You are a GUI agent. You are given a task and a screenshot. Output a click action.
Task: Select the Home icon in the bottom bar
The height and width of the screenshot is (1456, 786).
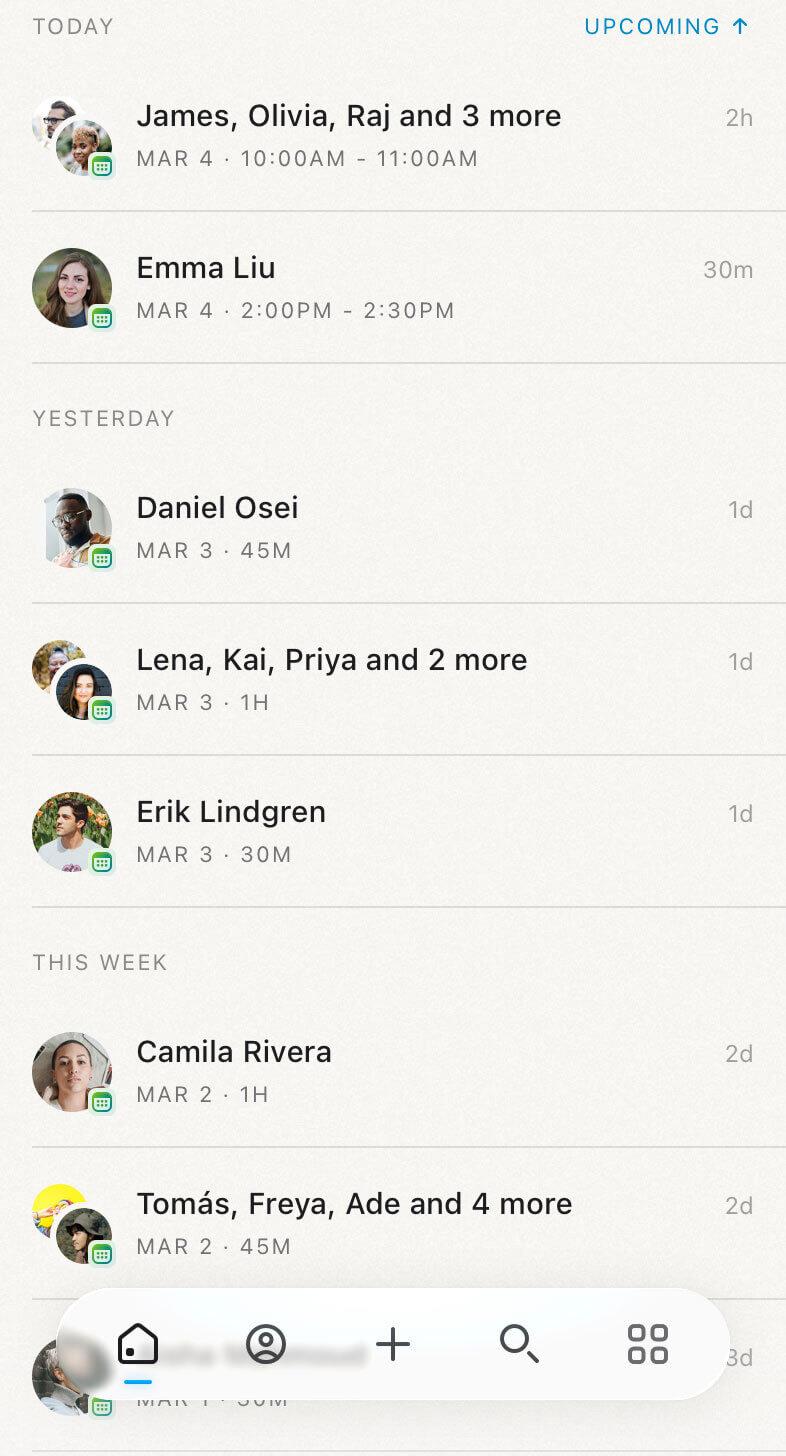(138, 1344)
